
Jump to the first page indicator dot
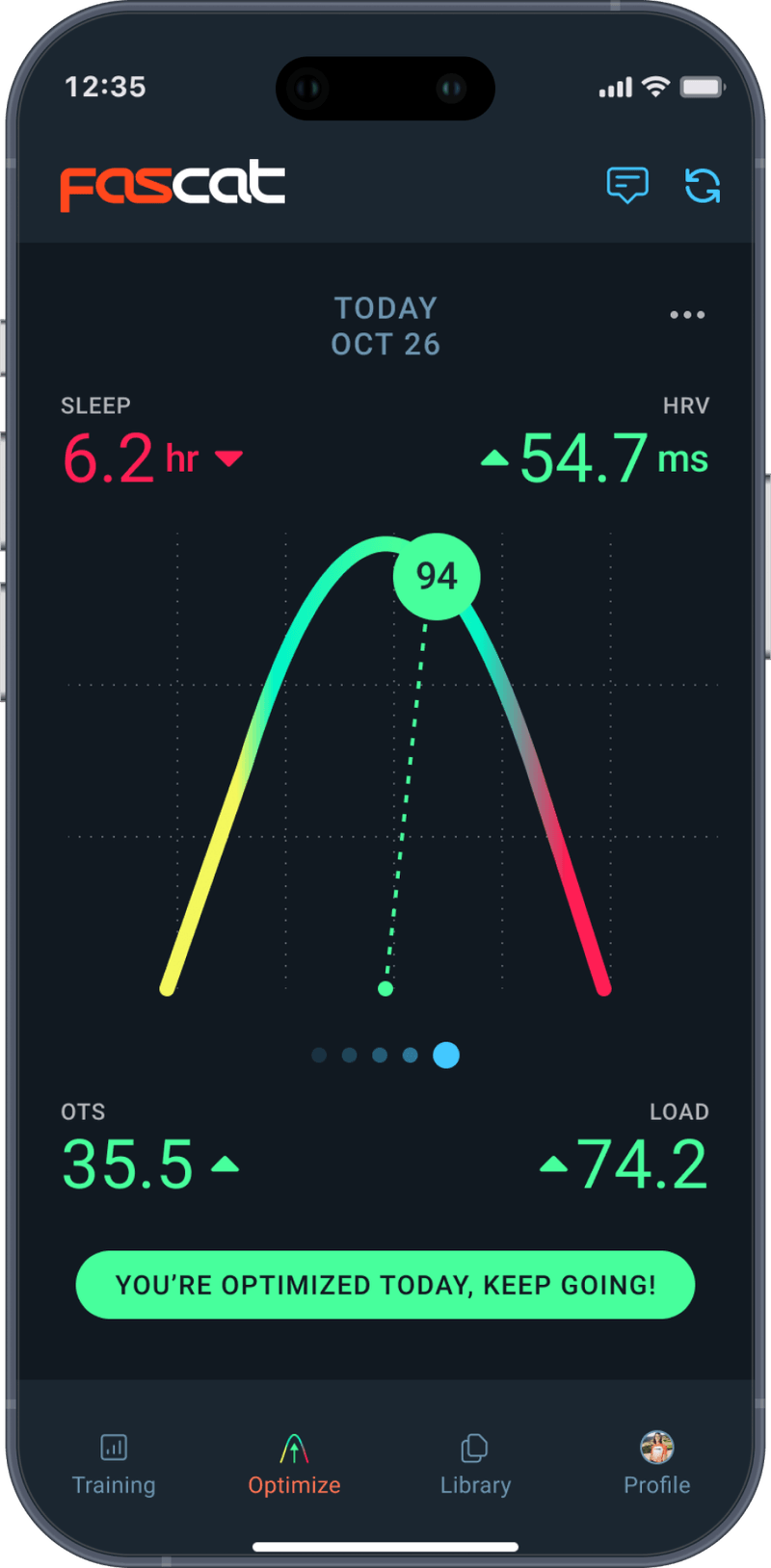(319, 1056)
